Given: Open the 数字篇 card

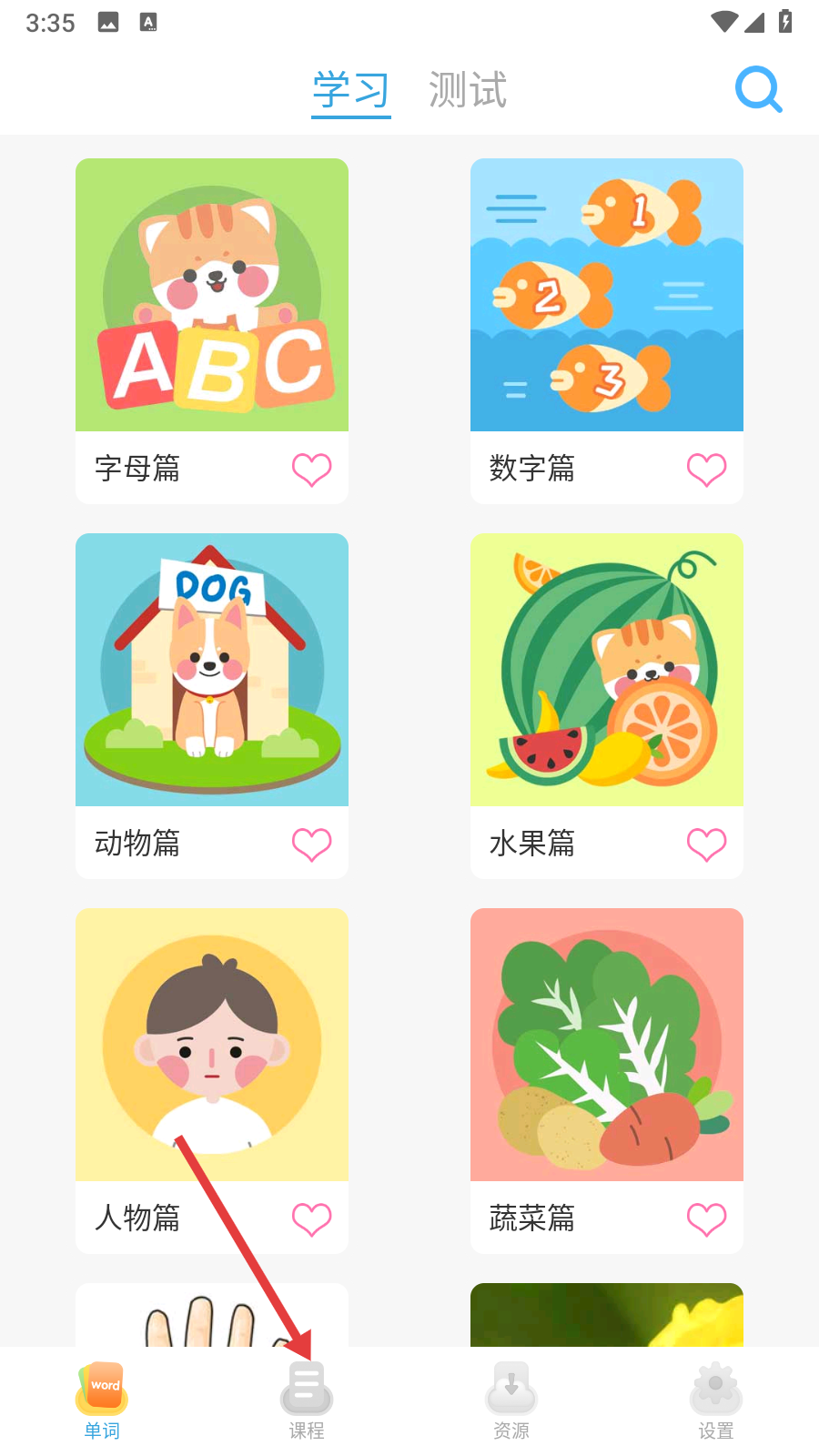Looking at the screenshot, I should 607,296.
